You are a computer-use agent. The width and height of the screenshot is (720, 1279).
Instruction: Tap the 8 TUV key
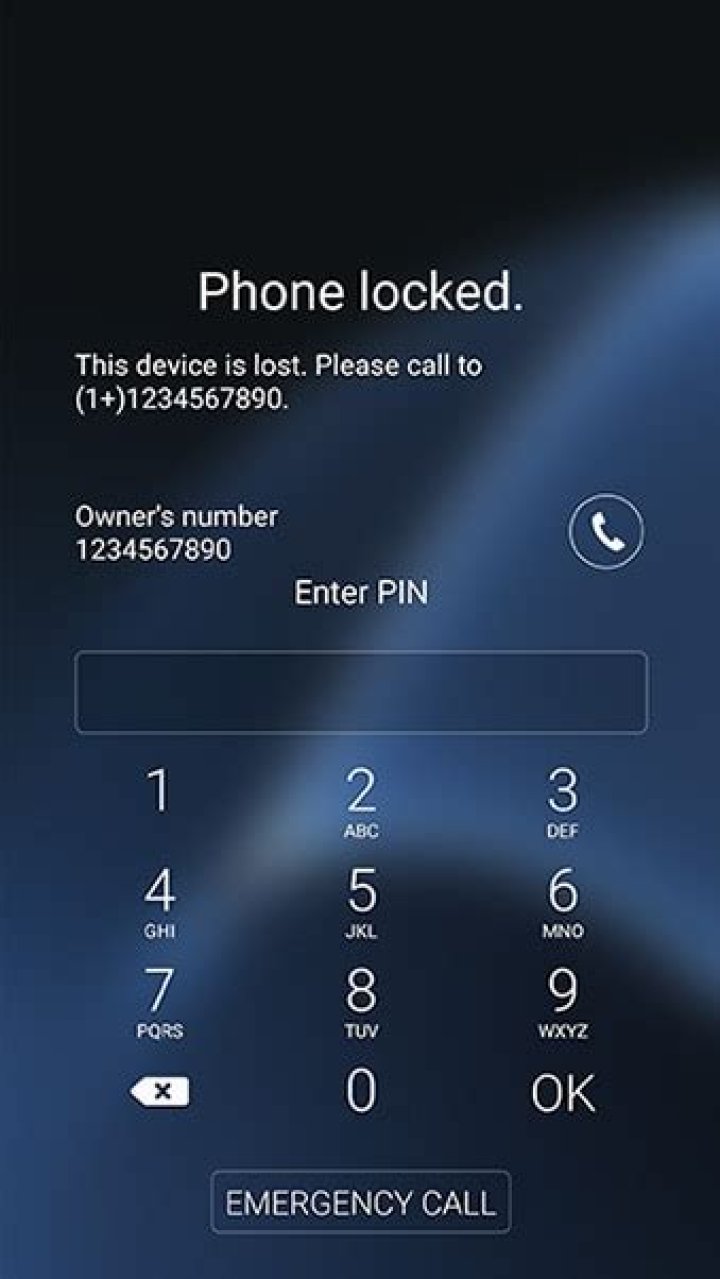(360, 1002)
